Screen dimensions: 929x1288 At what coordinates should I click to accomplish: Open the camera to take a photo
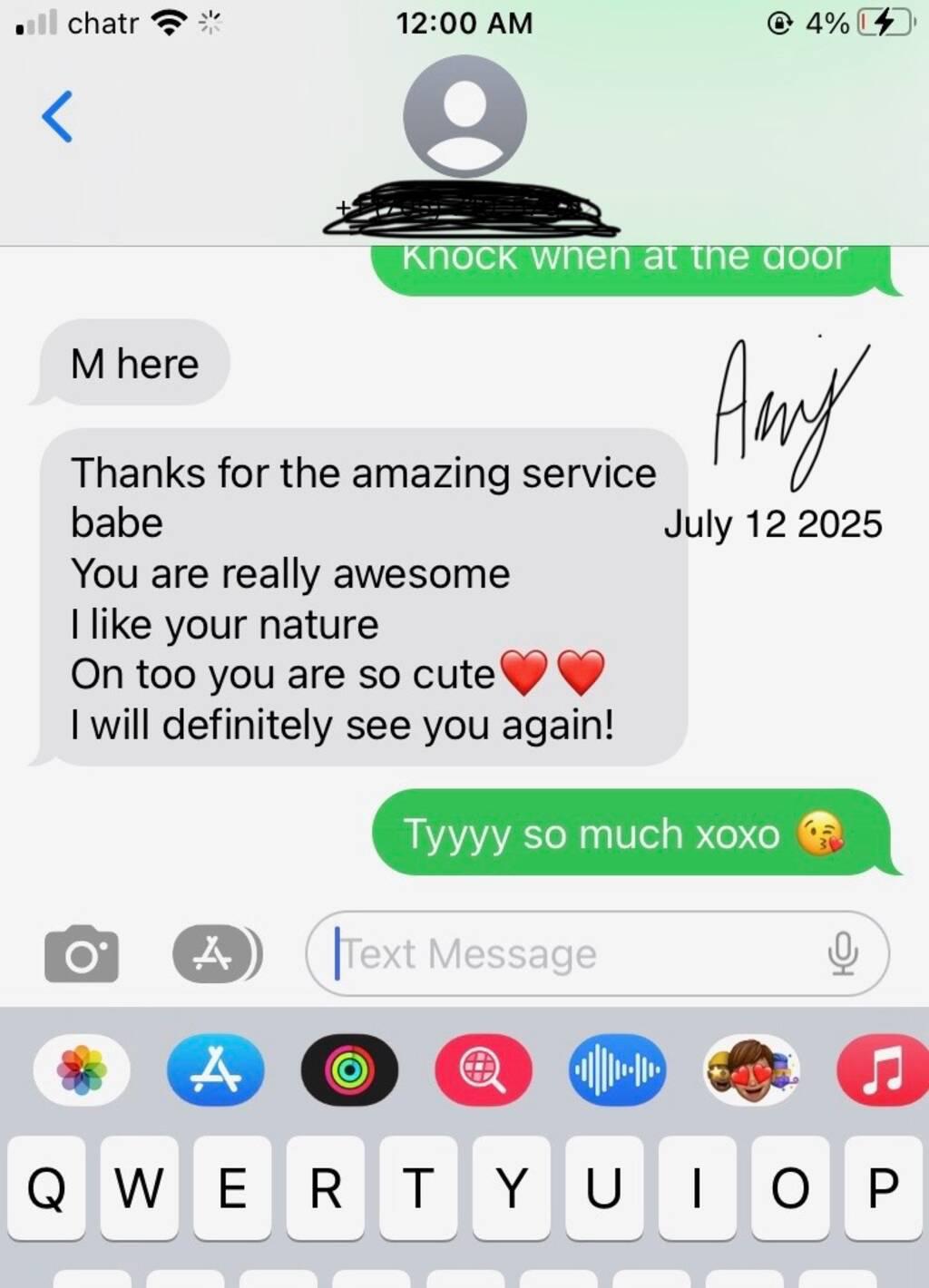click(82, 954)
